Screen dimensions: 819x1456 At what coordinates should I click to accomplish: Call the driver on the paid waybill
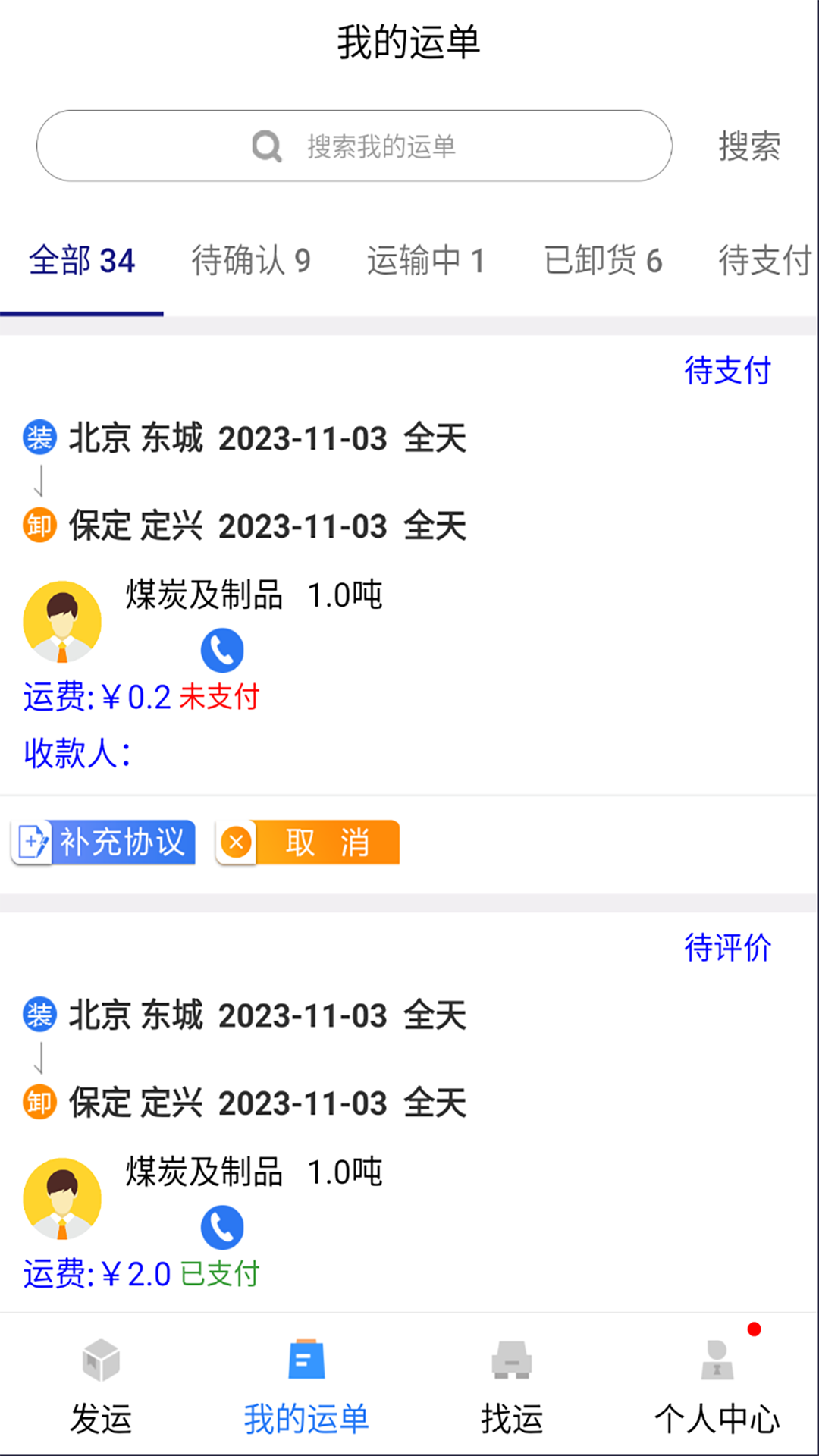click(x=221, y=1226)
